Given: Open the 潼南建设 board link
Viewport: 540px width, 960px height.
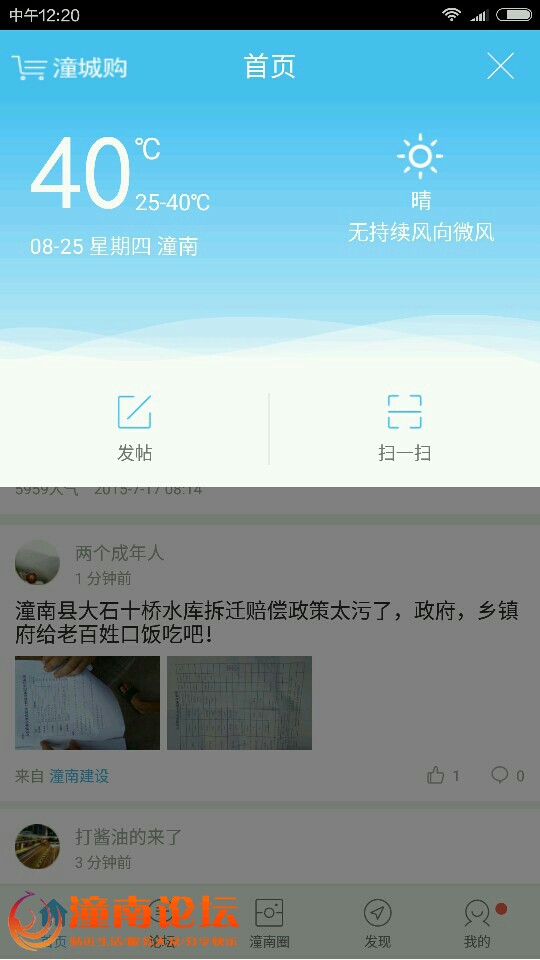Looking at the screenshot, I should pyautogui.click(x=79, y=776).
